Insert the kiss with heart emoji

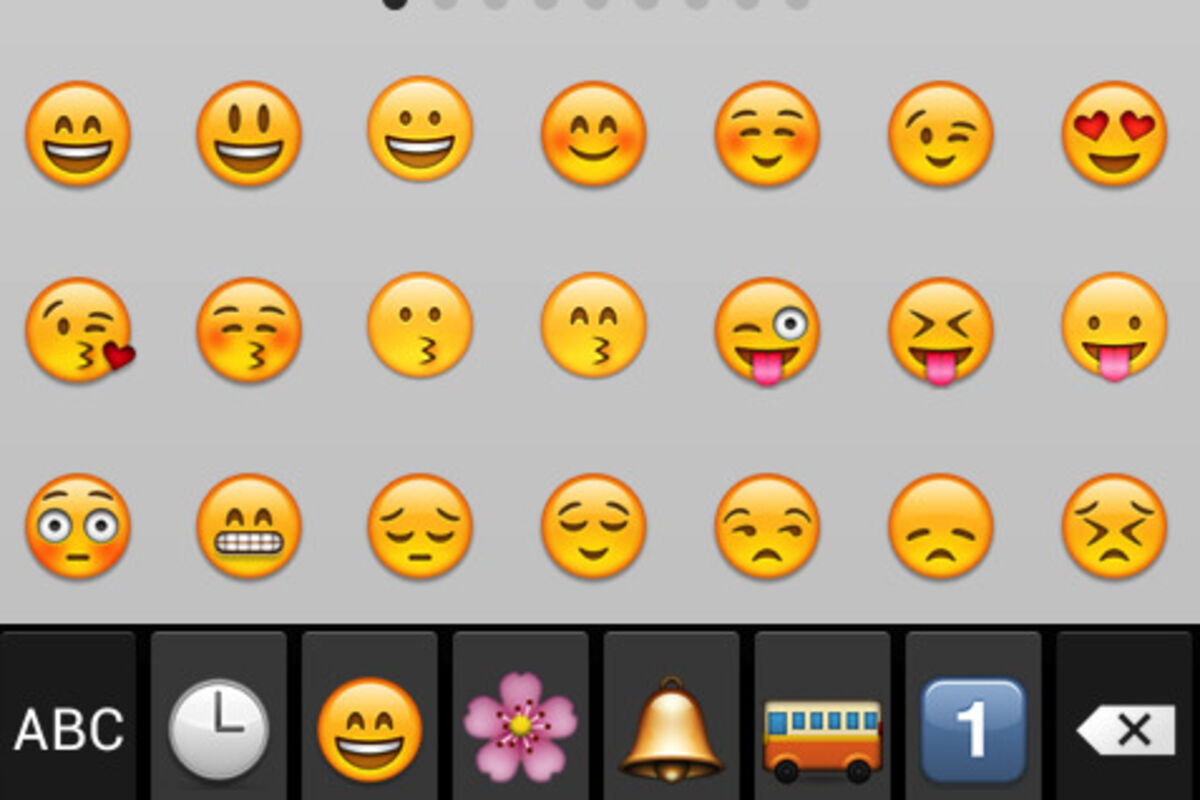tap(78, 330)
